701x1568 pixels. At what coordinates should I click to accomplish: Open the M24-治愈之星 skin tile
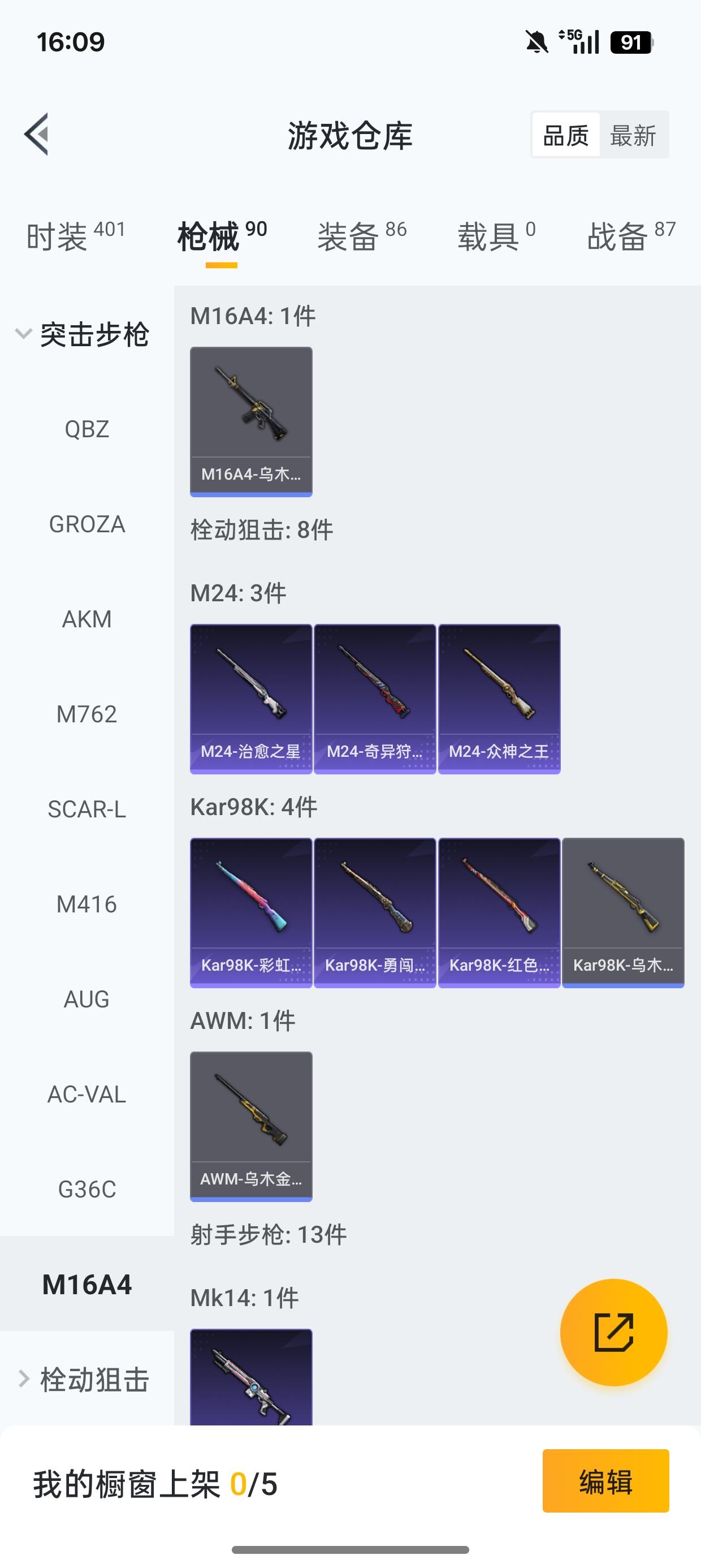point(250,699)
